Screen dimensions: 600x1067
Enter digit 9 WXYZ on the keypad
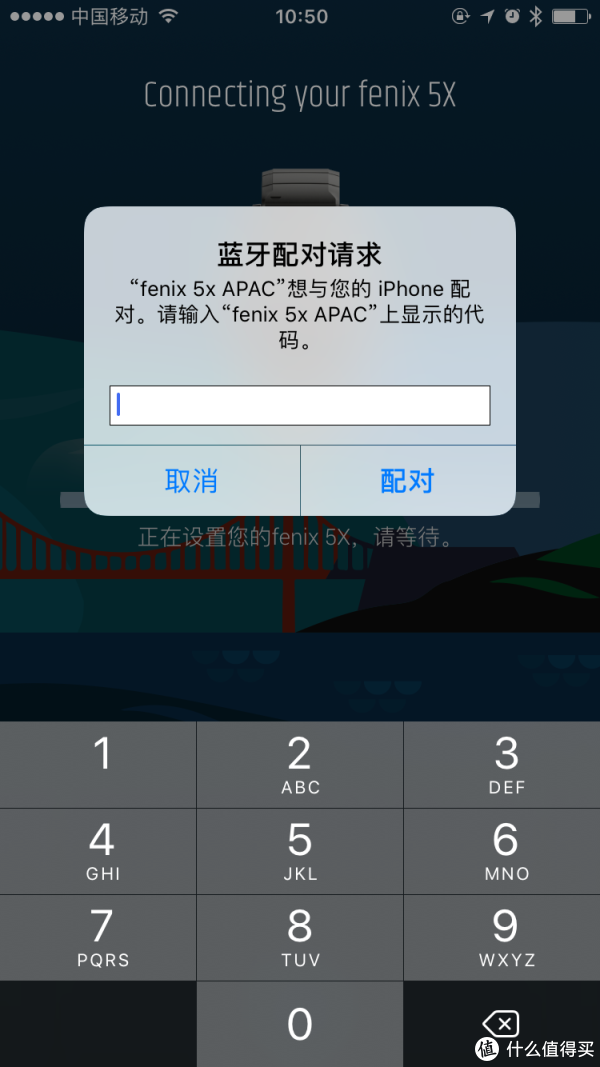coord(502,937)
